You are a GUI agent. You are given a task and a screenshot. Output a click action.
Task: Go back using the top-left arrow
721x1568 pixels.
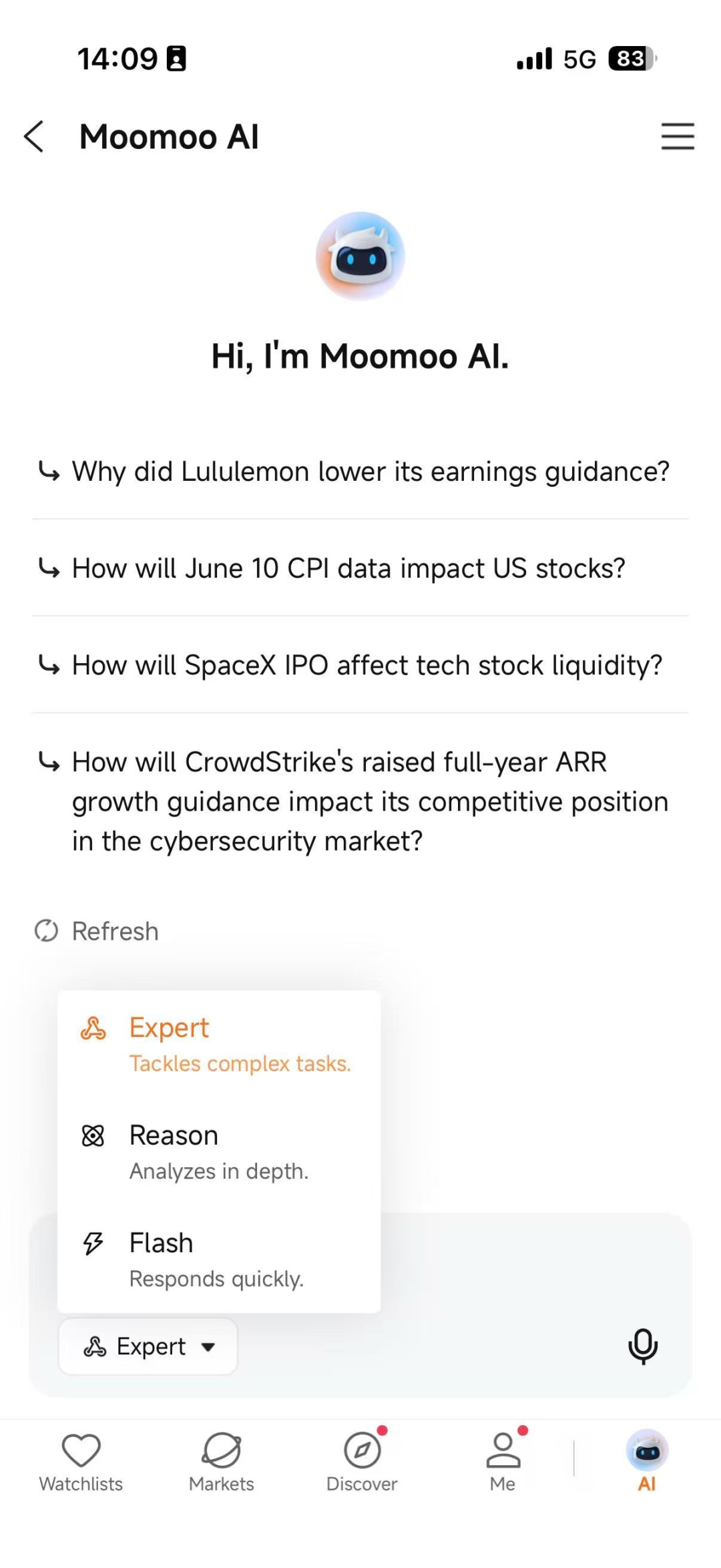point(34,137)
